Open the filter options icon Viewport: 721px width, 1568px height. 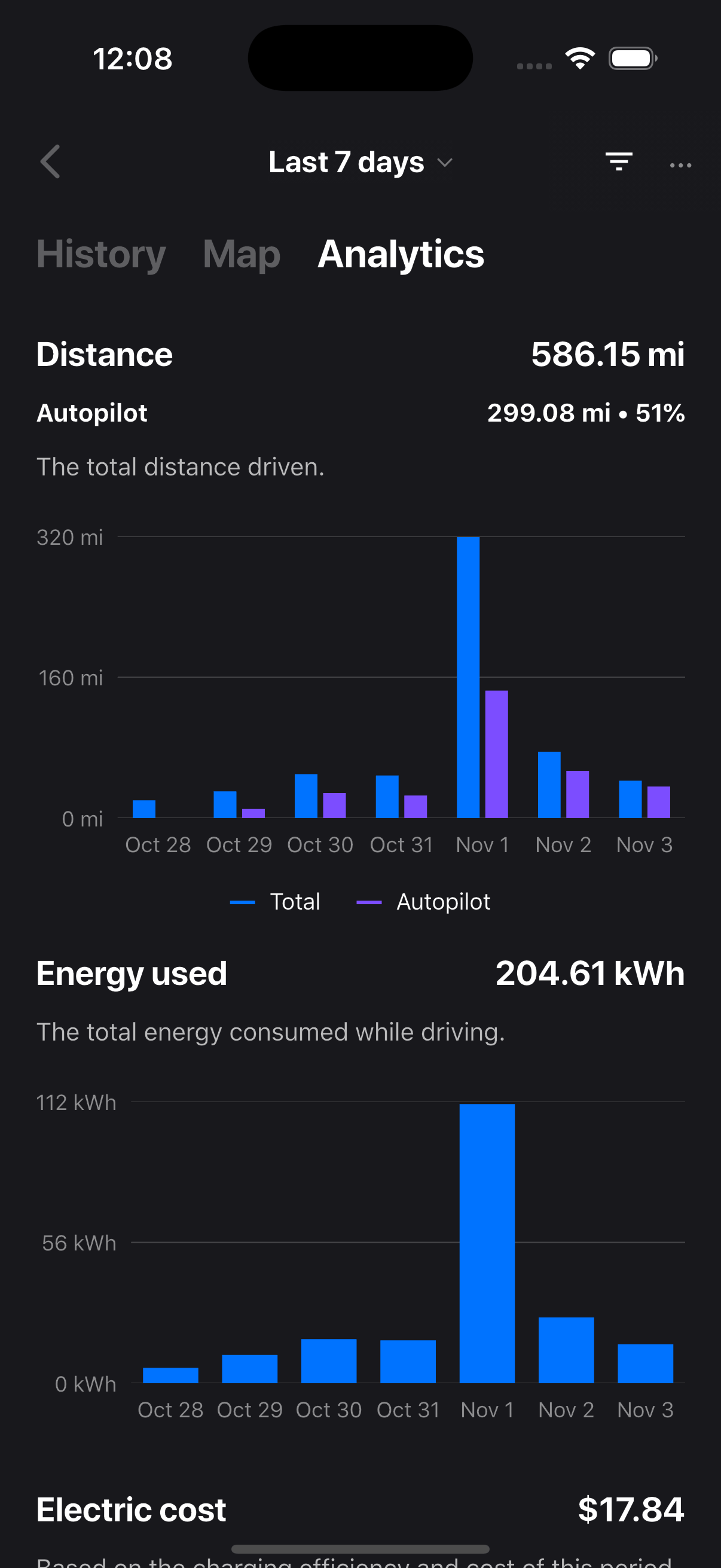tap(618, 162)
